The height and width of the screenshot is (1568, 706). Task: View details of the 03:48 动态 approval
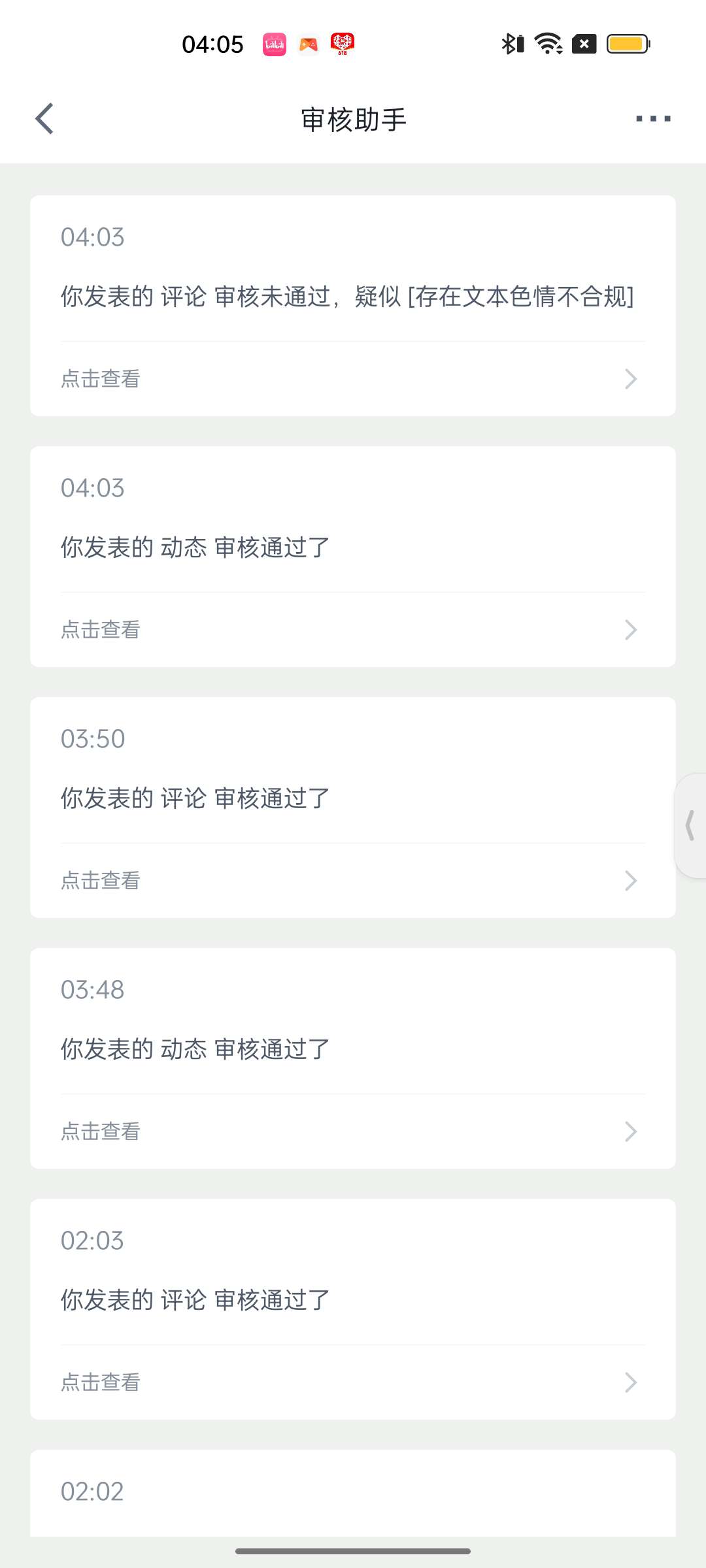[x=352, y=1132]
